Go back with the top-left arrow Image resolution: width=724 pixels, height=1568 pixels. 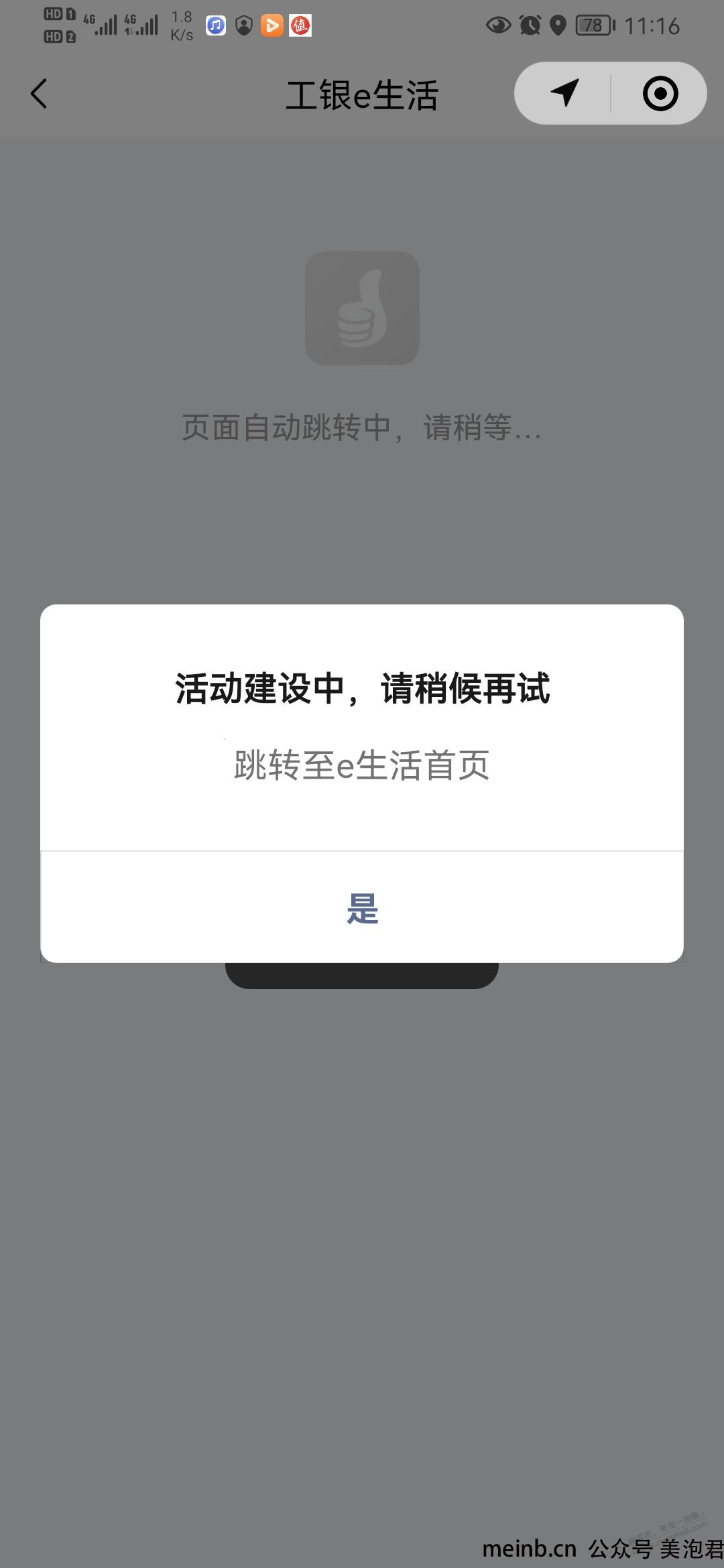click(x=39, y=94)
